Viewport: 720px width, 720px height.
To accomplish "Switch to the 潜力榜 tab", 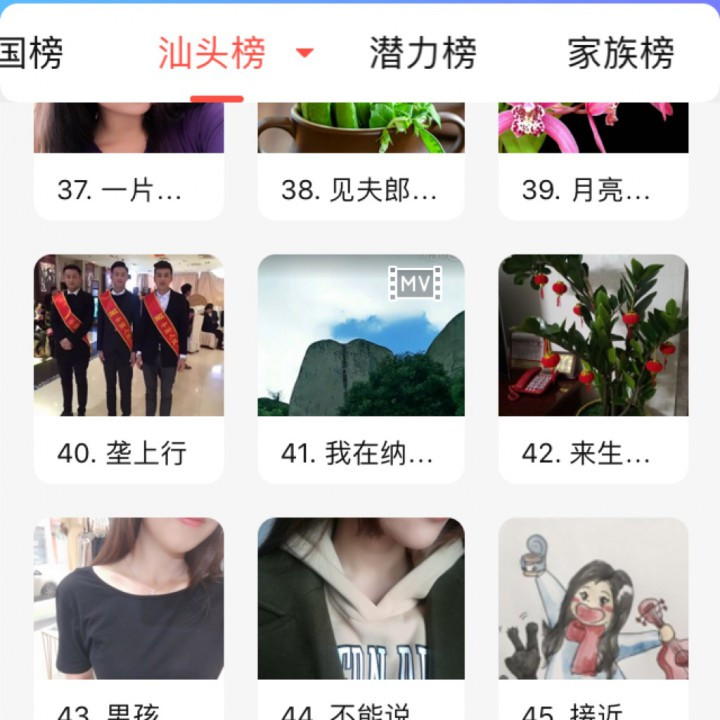I will point(422,53).
